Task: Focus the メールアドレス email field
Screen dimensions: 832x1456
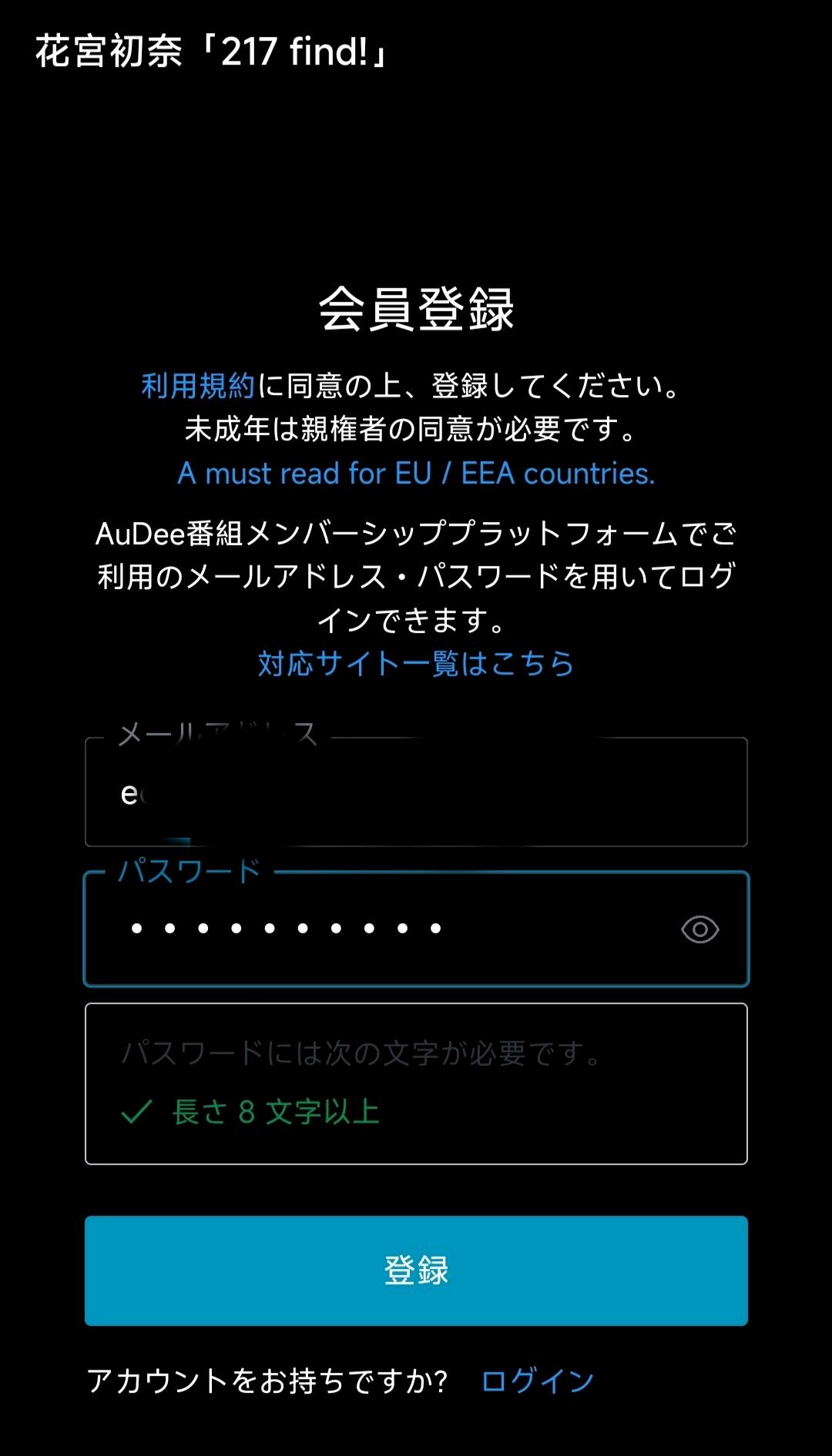Action: (416, 793)
